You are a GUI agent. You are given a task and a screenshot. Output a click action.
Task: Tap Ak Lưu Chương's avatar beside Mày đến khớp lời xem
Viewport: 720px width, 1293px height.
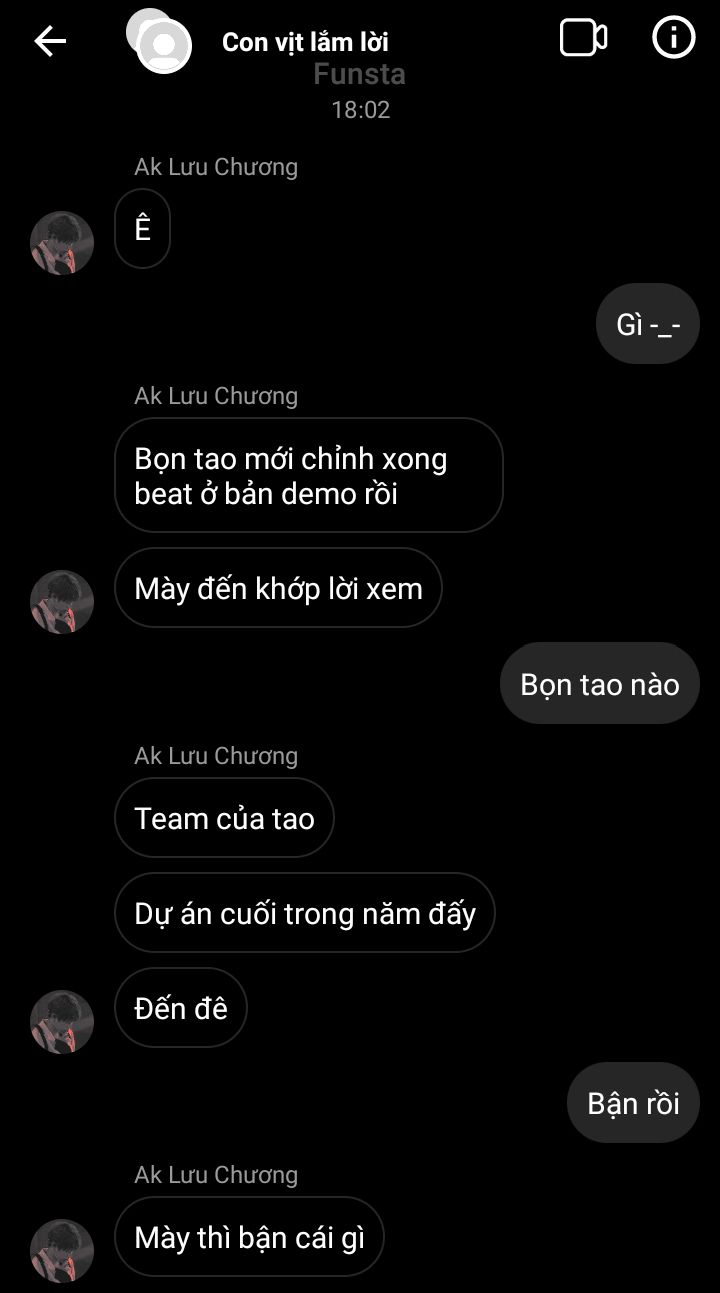pos(62,602)
